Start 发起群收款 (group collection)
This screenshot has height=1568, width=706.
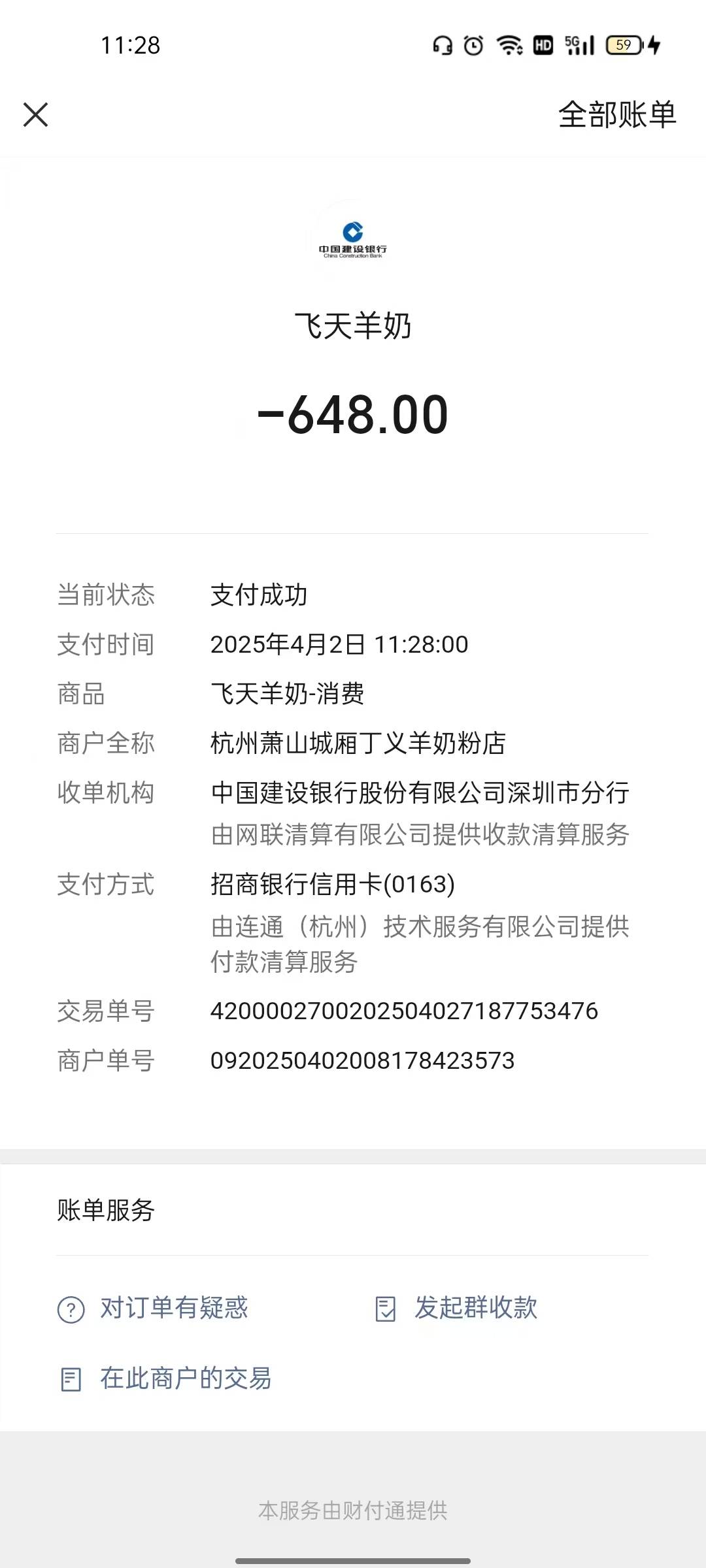456,1309
